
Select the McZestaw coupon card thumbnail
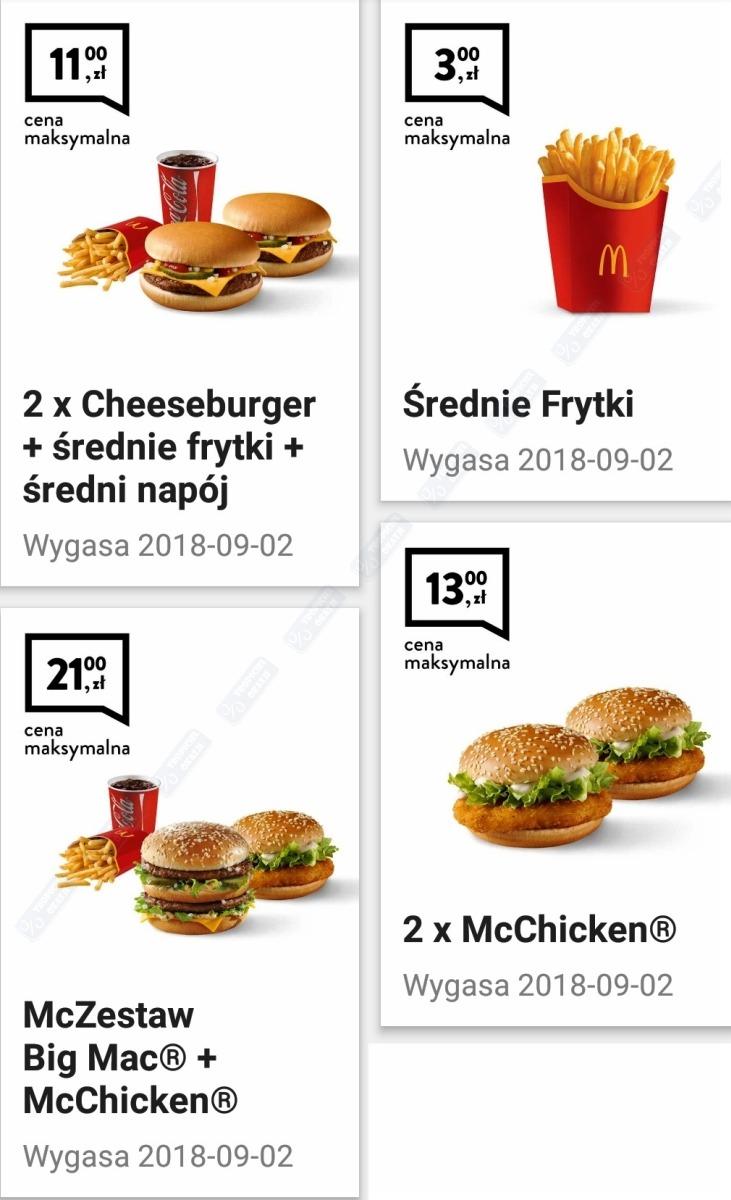pos(180,900)
